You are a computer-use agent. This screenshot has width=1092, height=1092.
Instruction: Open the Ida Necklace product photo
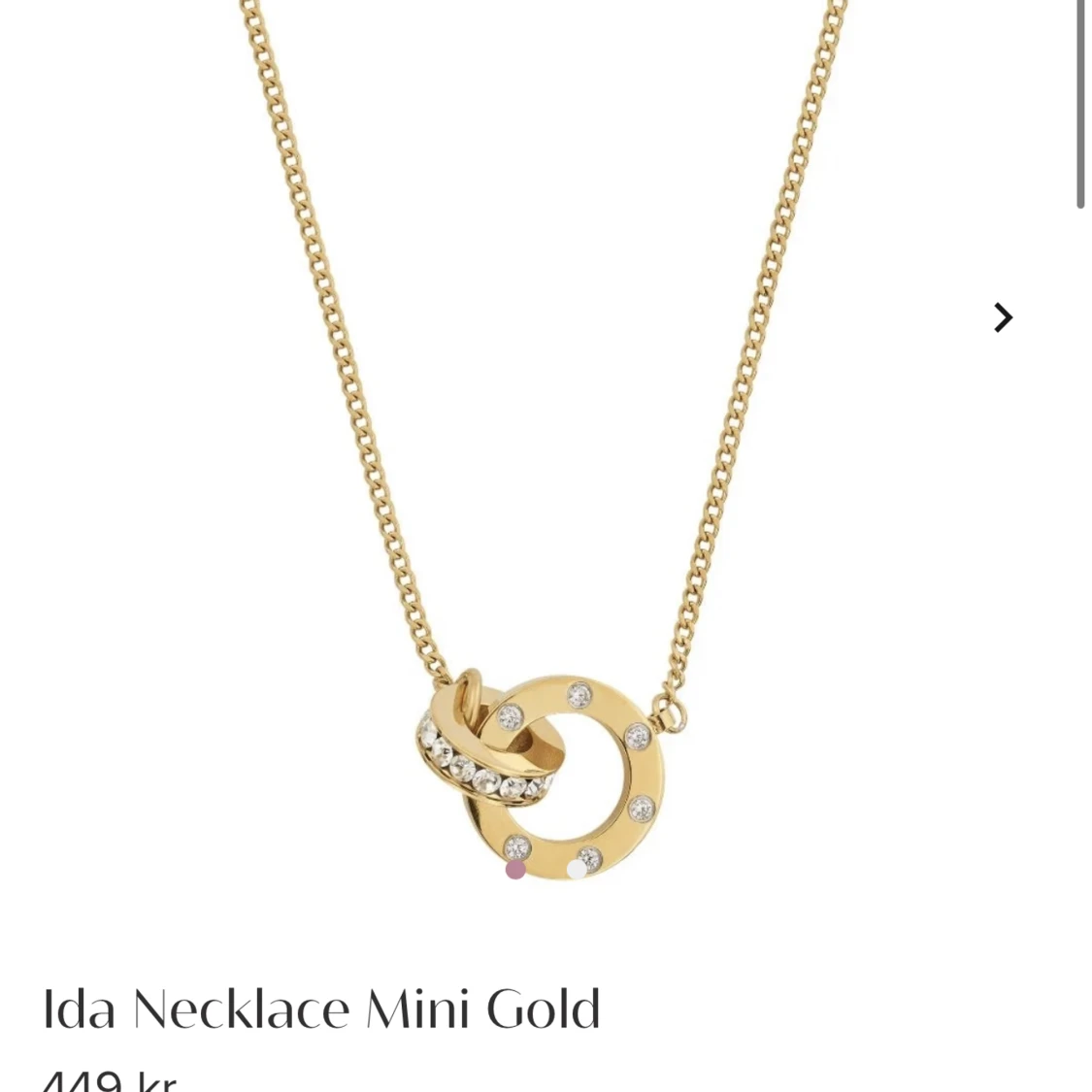point(544,437)
